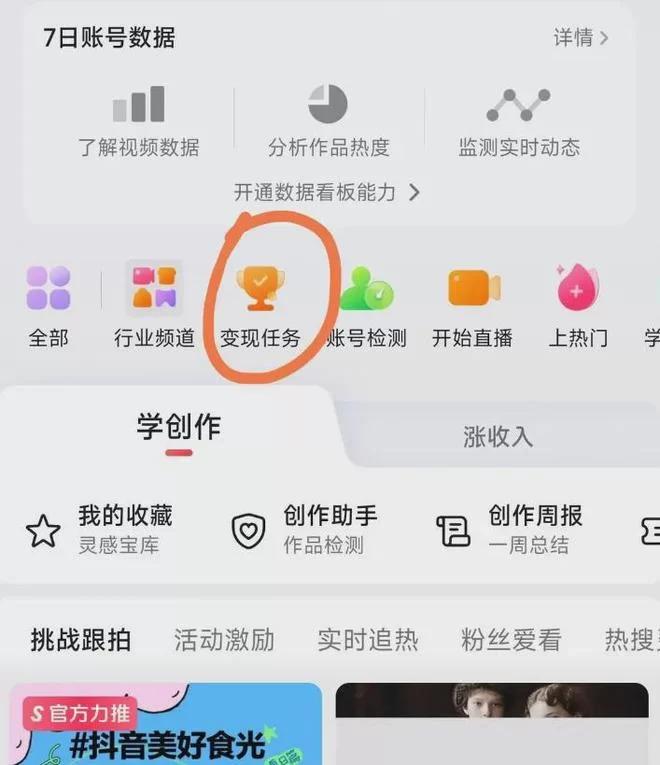Tap 开通数据看板能力 link
Viewport: 660px width, 765px height.
pos(327,192)
